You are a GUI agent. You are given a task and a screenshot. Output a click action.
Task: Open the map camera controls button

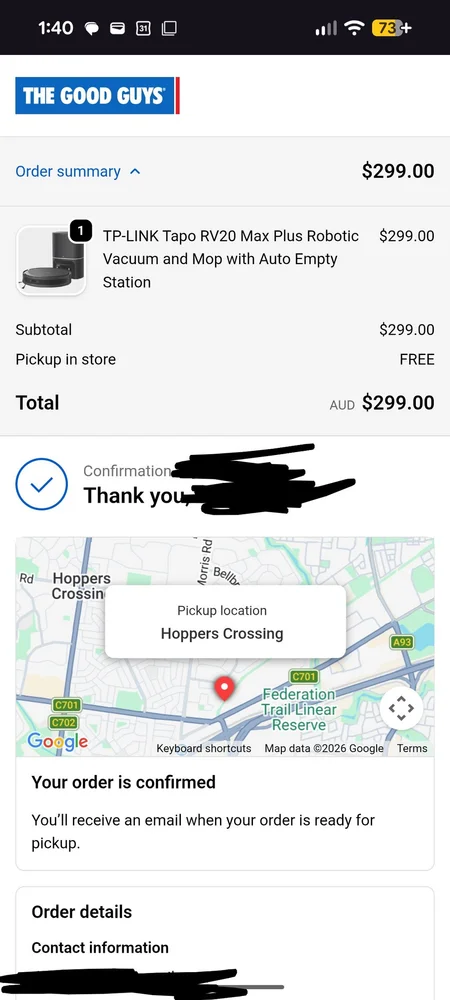402,708
